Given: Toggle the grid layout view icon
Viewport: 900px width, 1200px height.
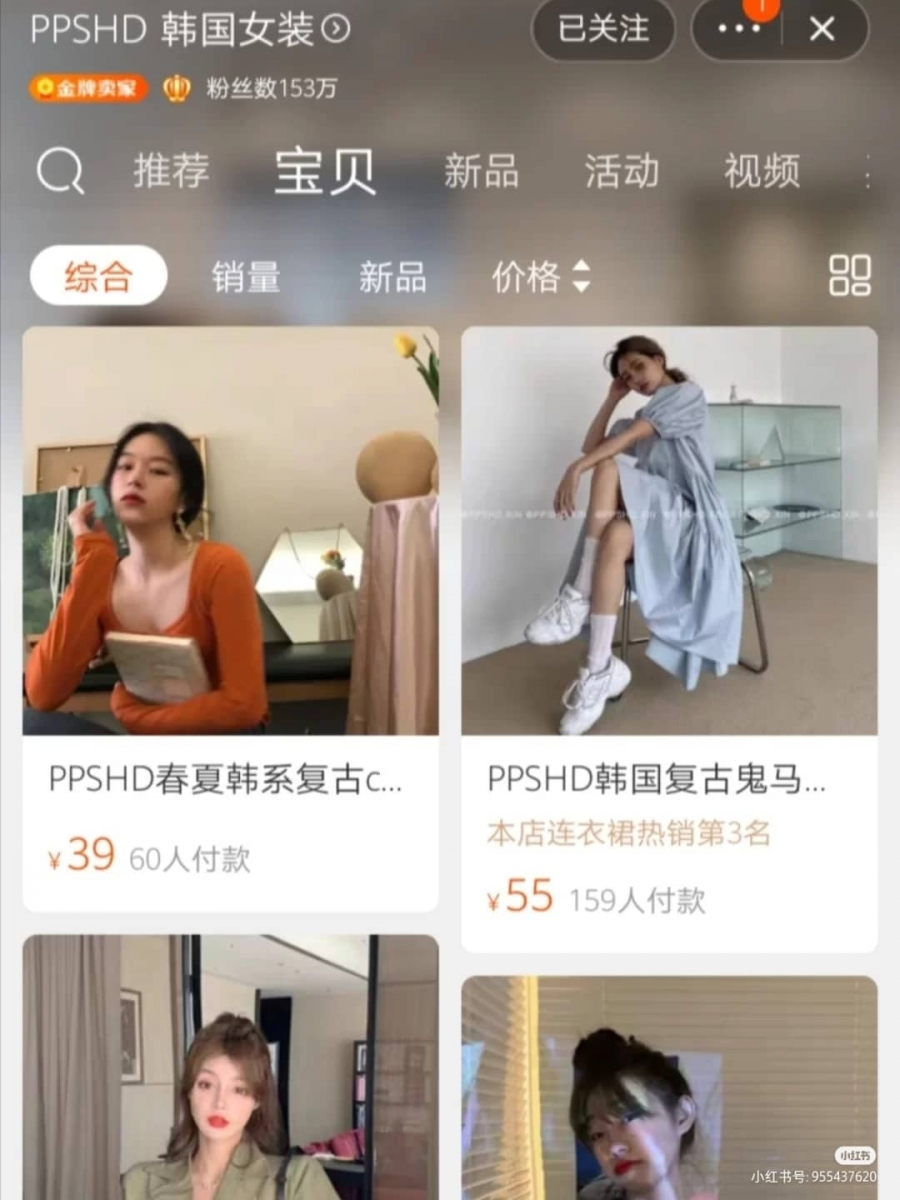Looking at the screenshot, I should [850, 276].
